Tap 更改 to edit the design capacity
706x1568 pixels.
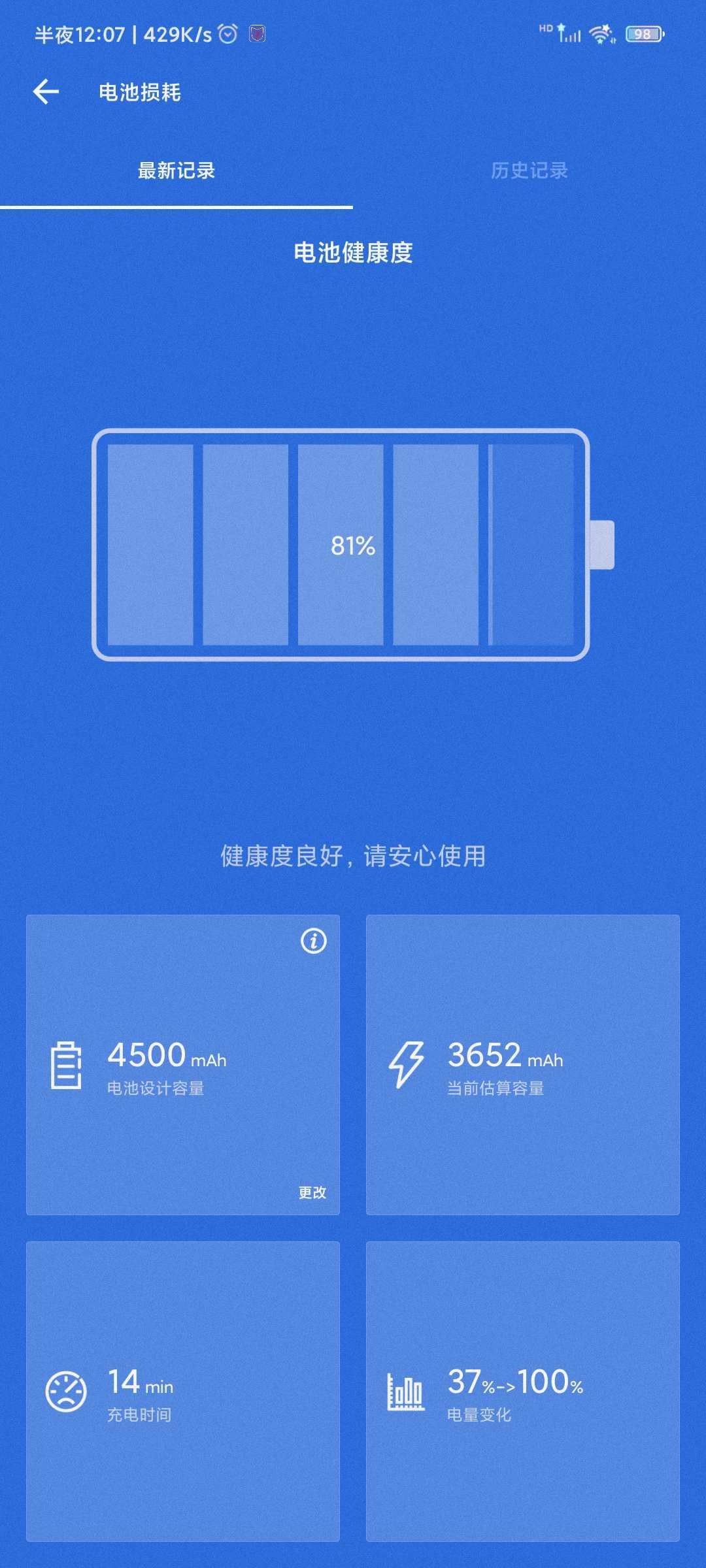[x=312, y=1192]
